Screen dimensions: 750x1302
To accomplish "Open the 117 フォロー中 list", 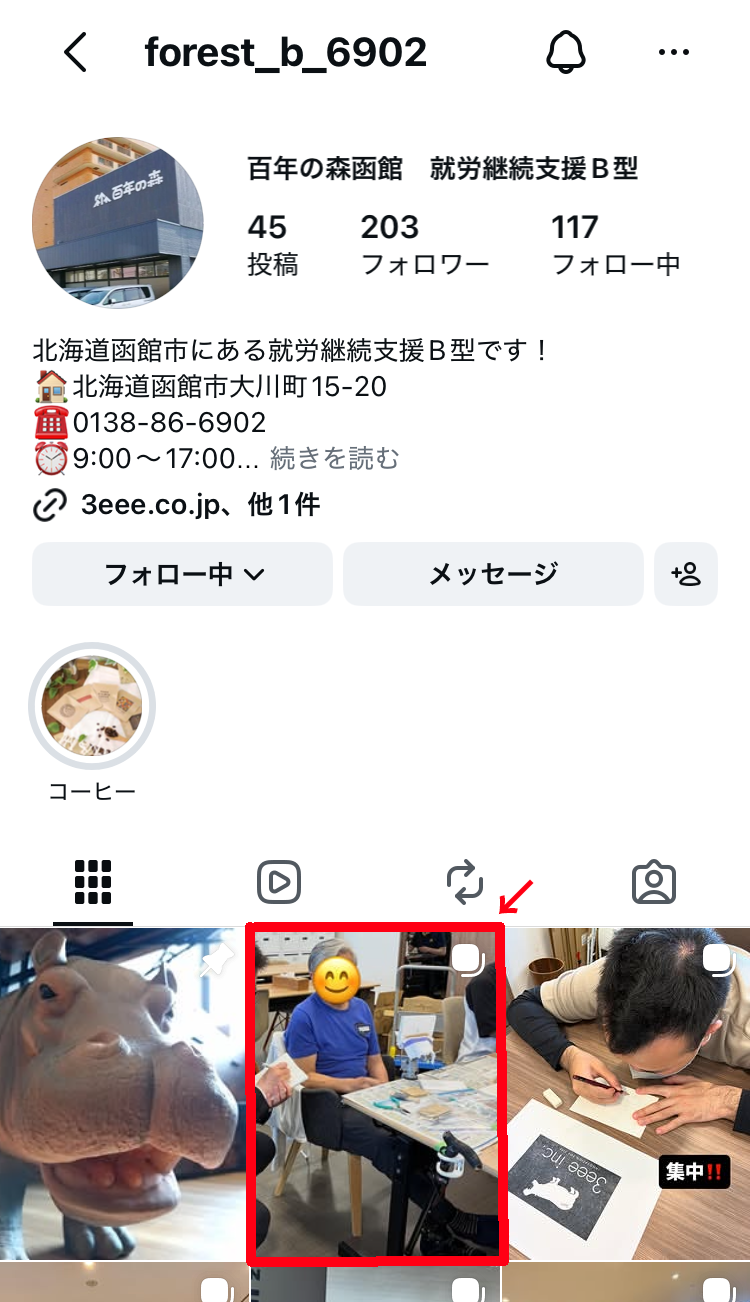I will (615, 245).
